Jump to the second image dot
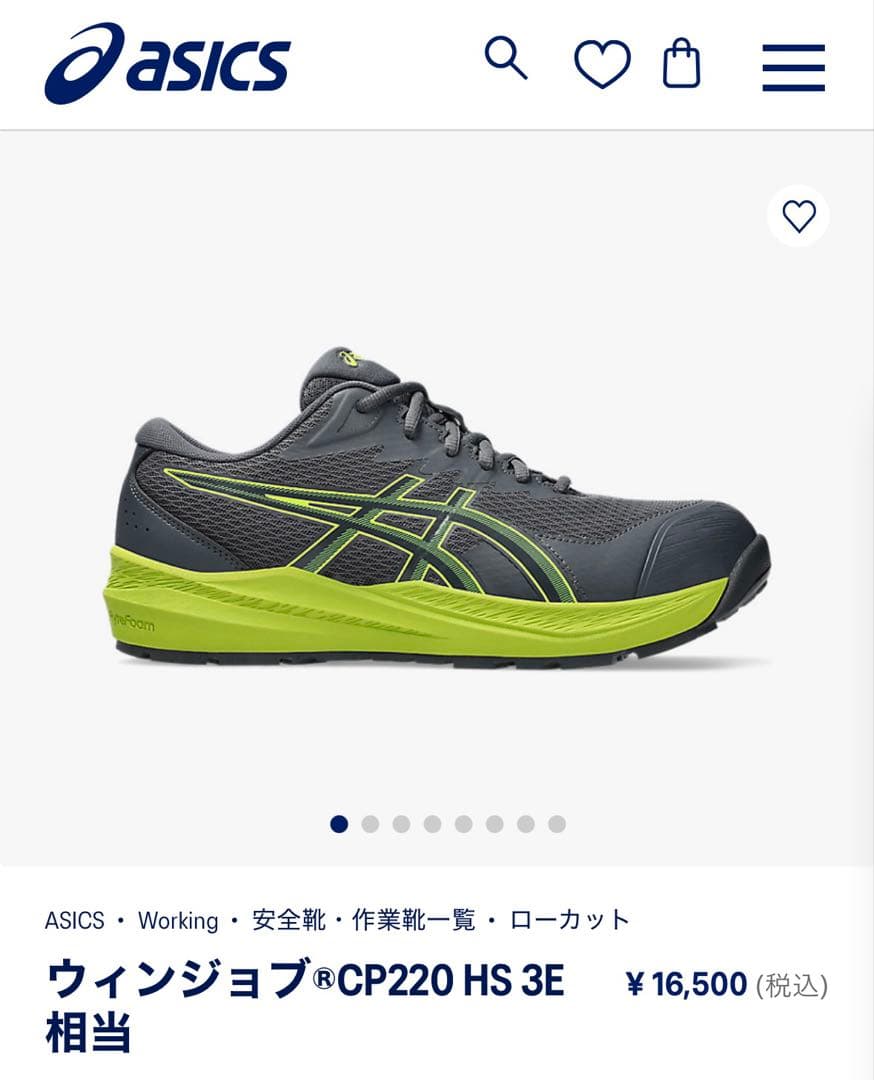This screenshot has width=874, height=1080. (x=370, y=824)
